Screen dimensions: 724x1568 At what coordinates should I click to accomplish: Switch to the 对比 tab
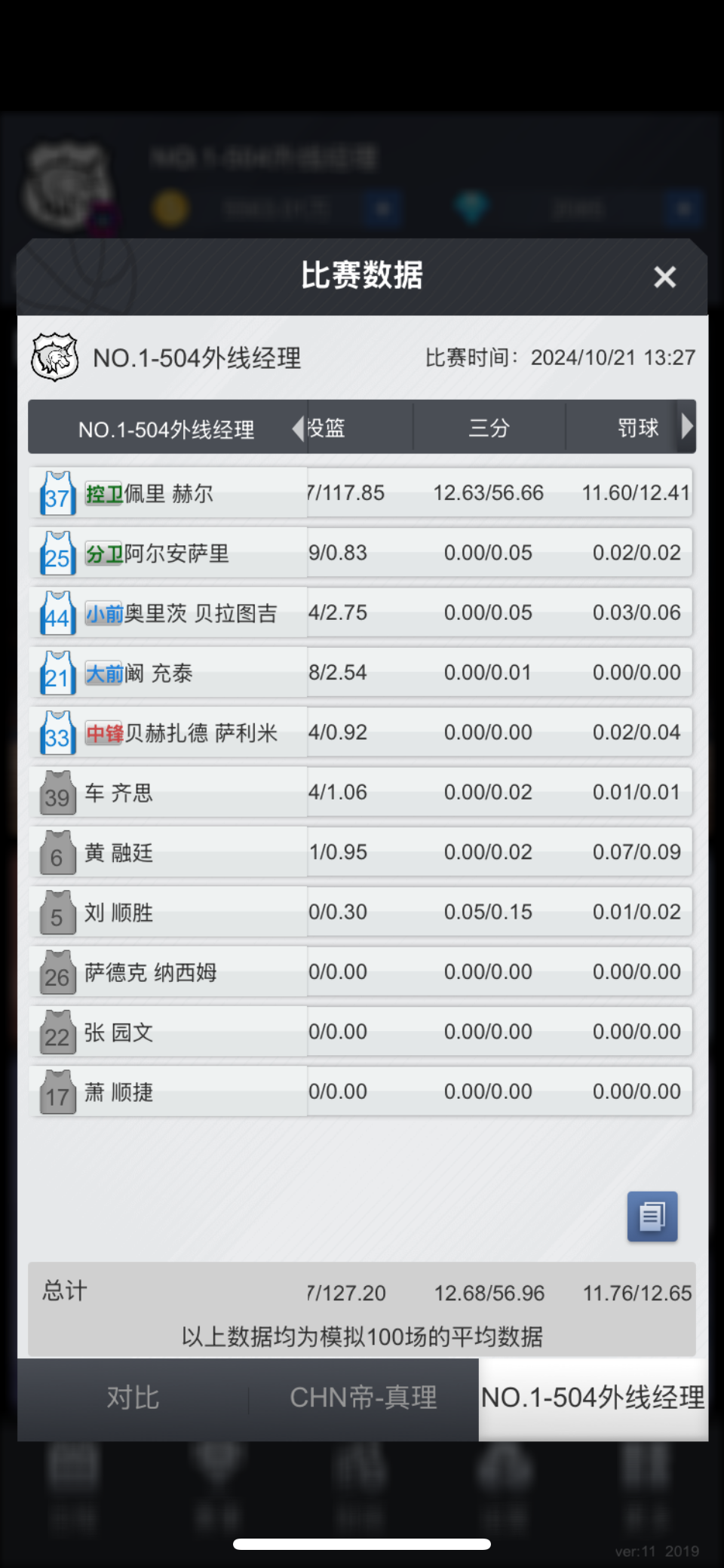(x=133, y=1398)
